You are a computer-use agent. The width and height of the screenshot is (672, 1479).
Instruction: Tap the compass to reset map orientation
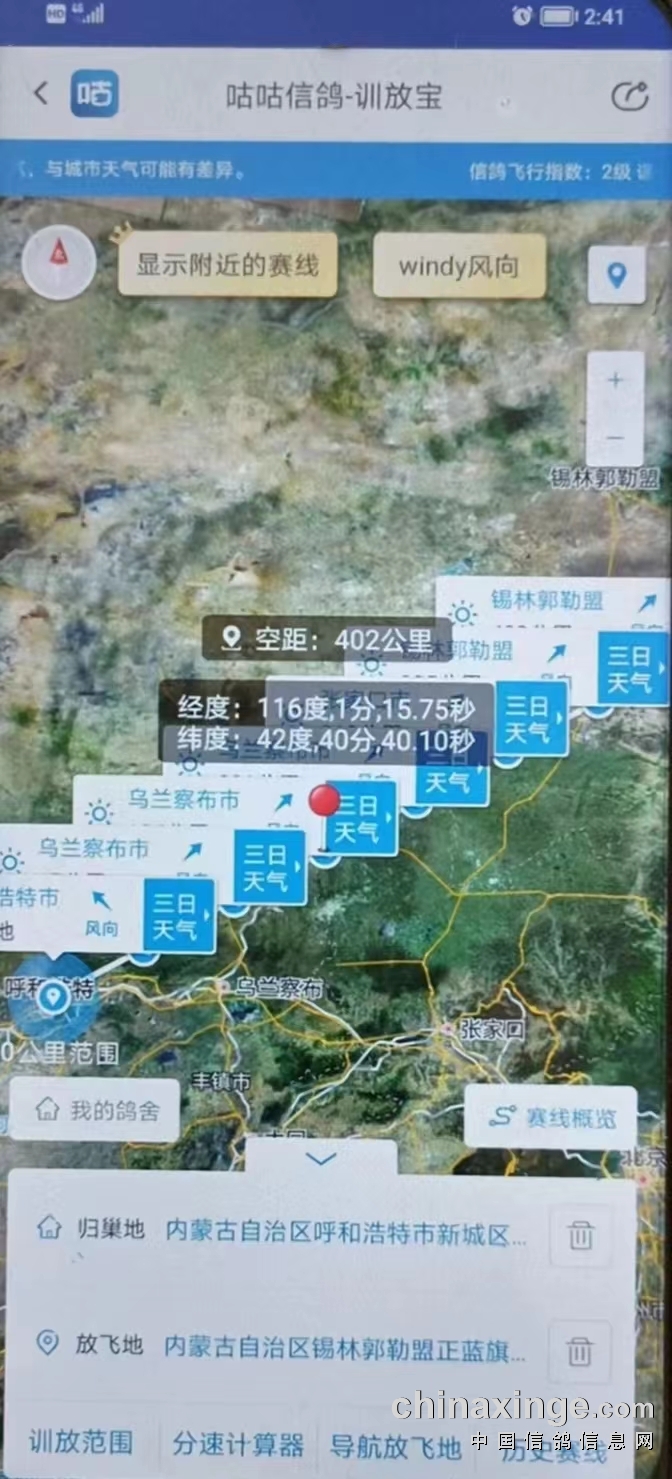coord(59,262)
